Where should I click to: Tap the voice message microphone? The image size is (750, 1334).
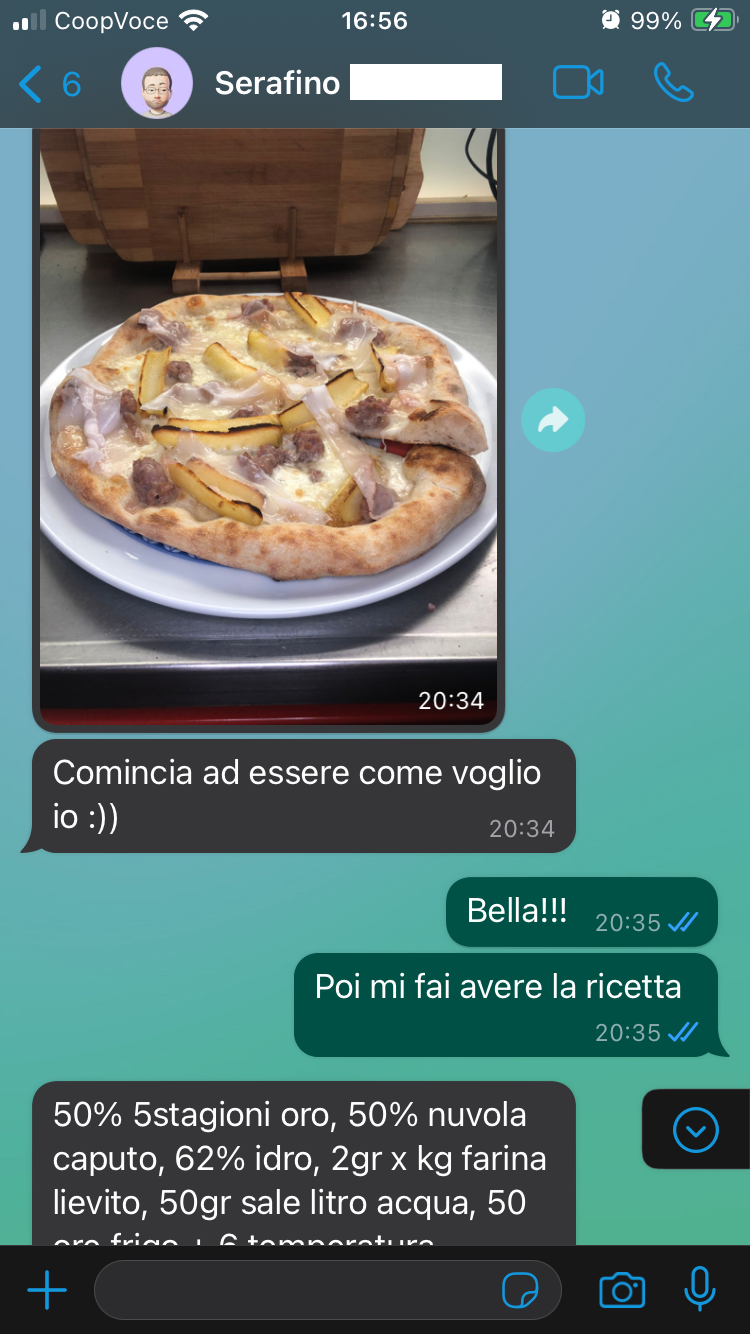coord(700,1290)
